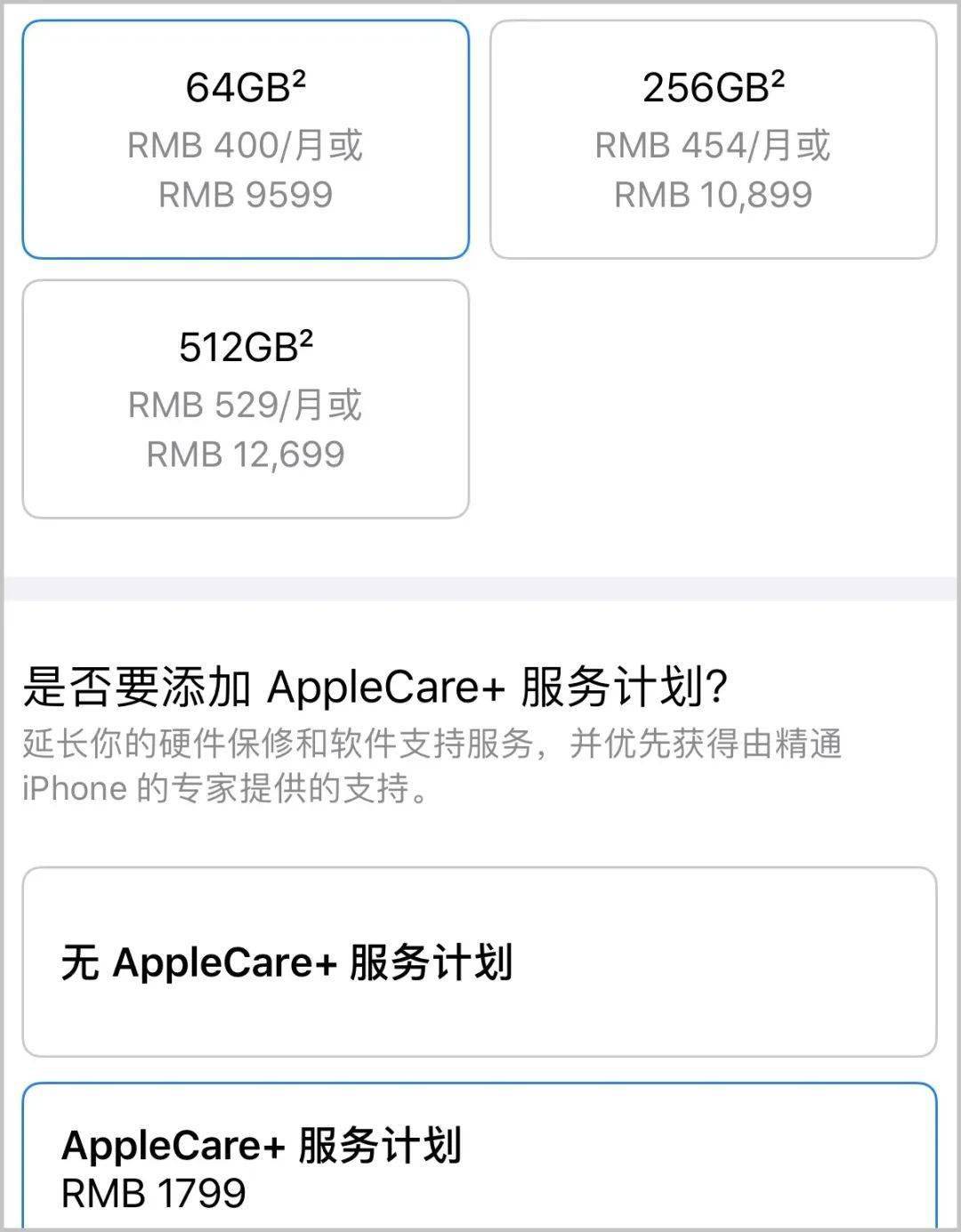This screenshot has height=1232, width=961.
Task: Click the RMB 529/月 monthly price
Action: (x=246, y=405)
